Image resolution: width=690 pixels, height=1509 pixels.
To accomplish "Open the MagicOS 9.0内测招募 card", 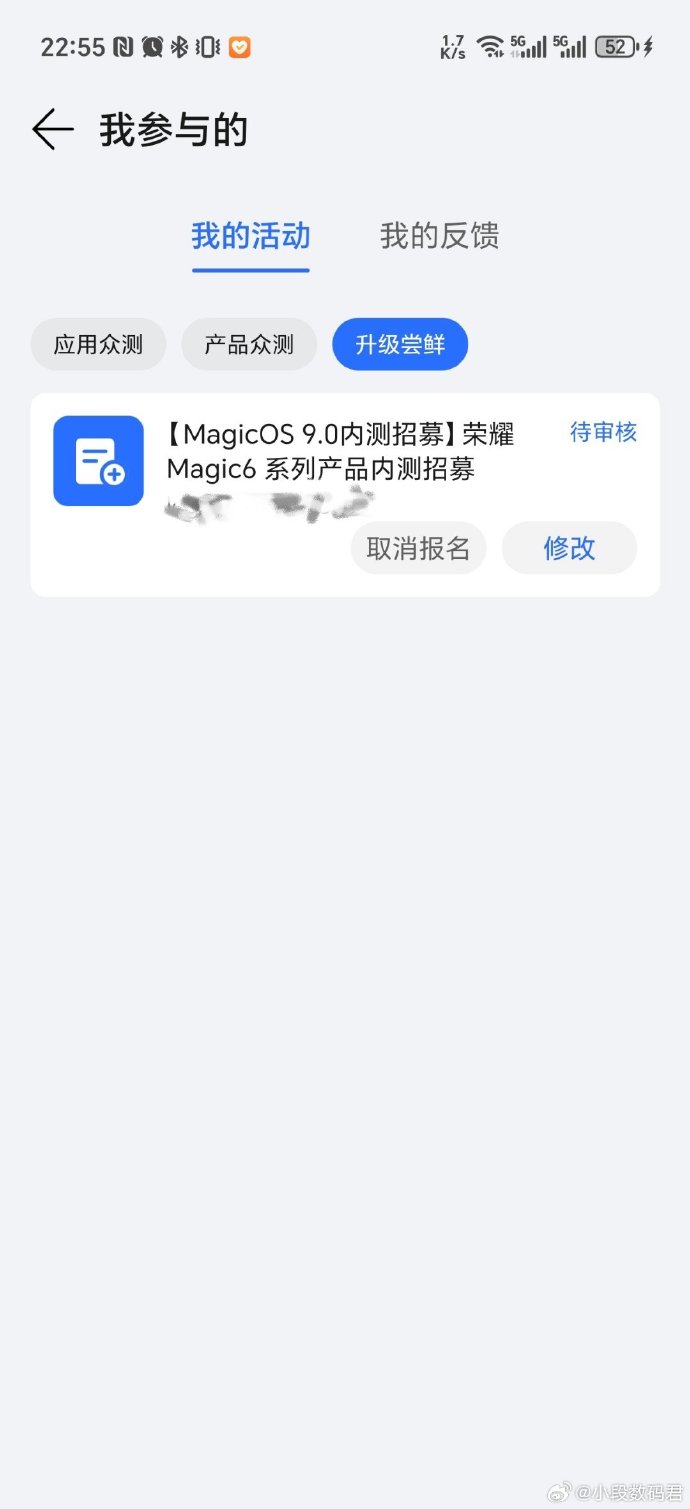I will [340, 450].
